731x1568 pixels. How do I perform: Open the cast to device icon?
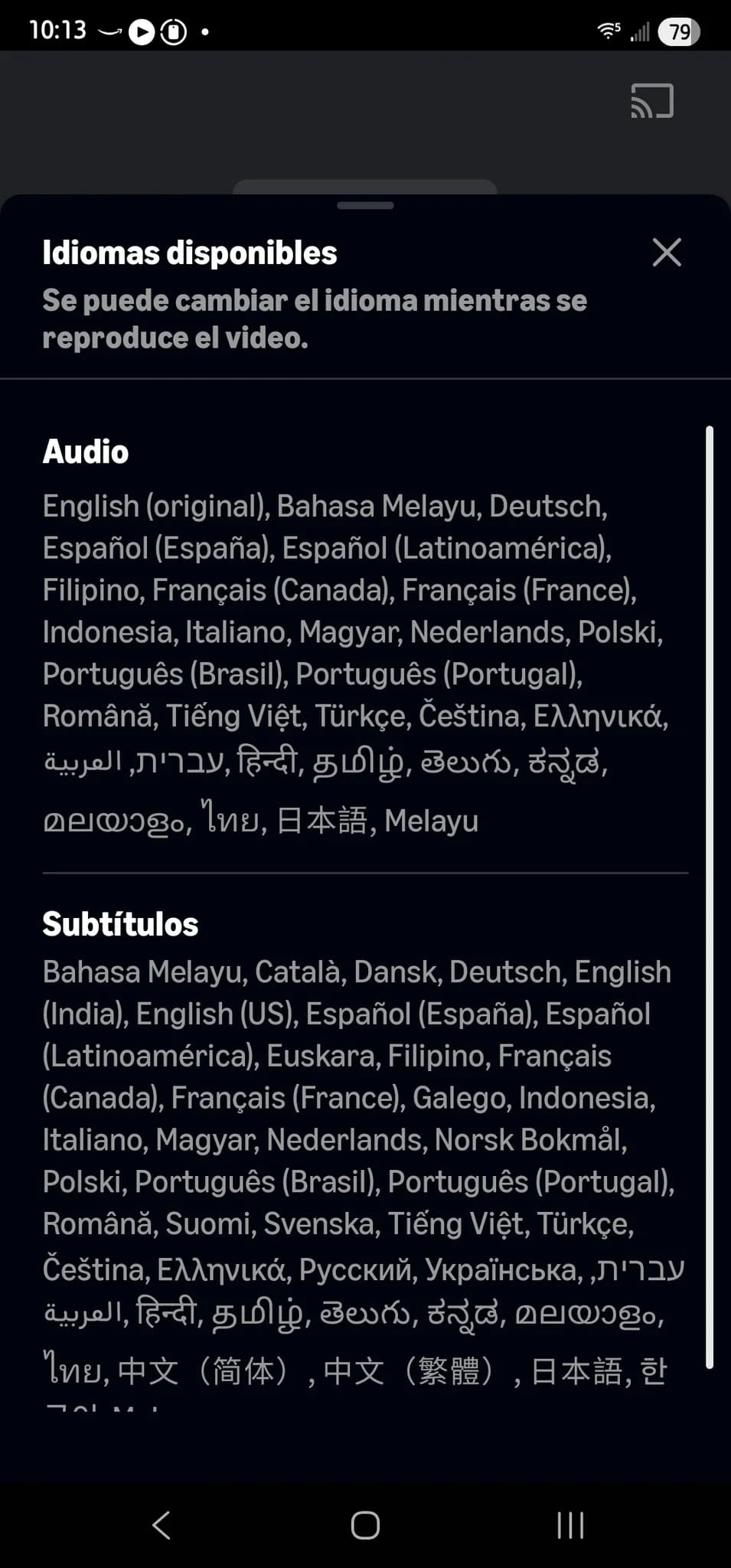pos(652,100)
